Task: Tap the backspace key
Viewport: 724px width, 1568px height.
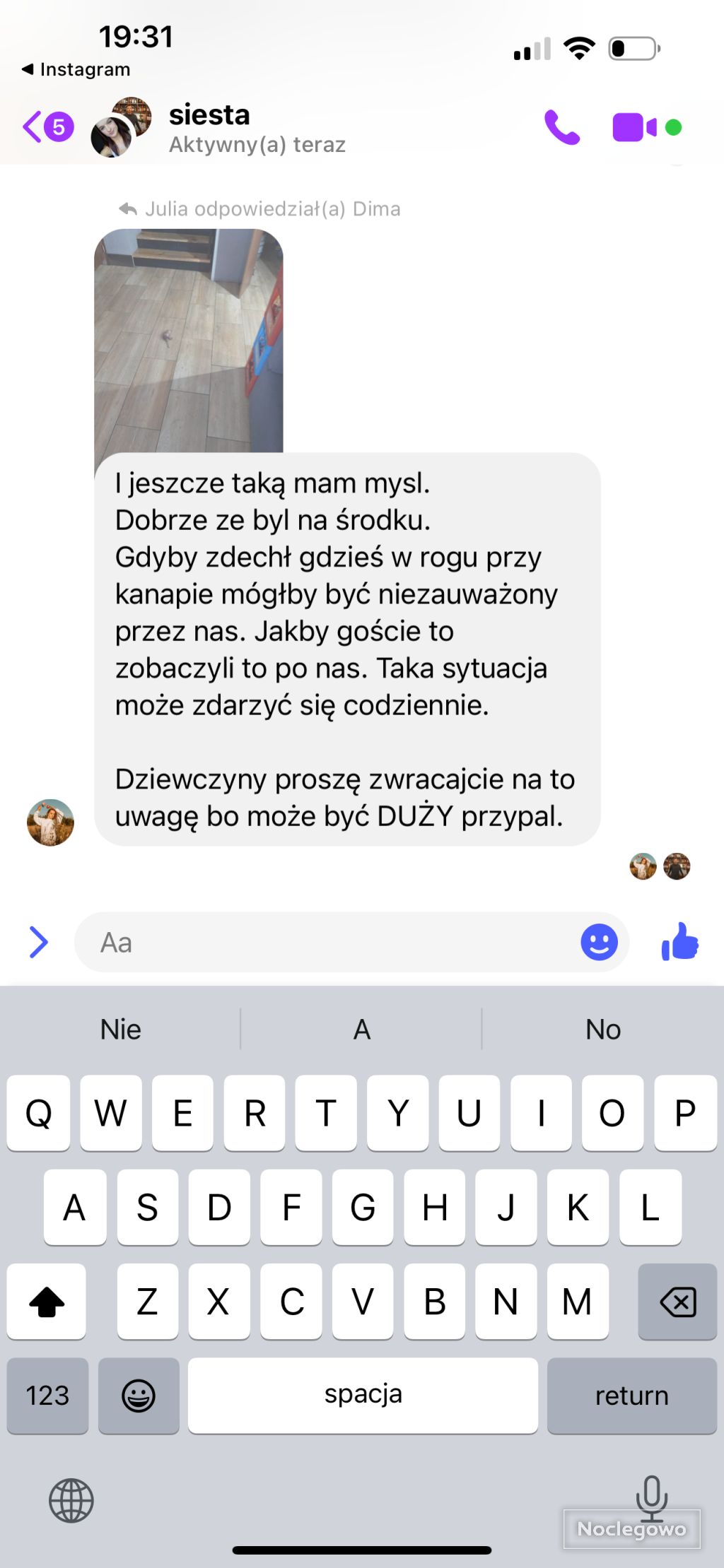Action: pos(677,1302)
